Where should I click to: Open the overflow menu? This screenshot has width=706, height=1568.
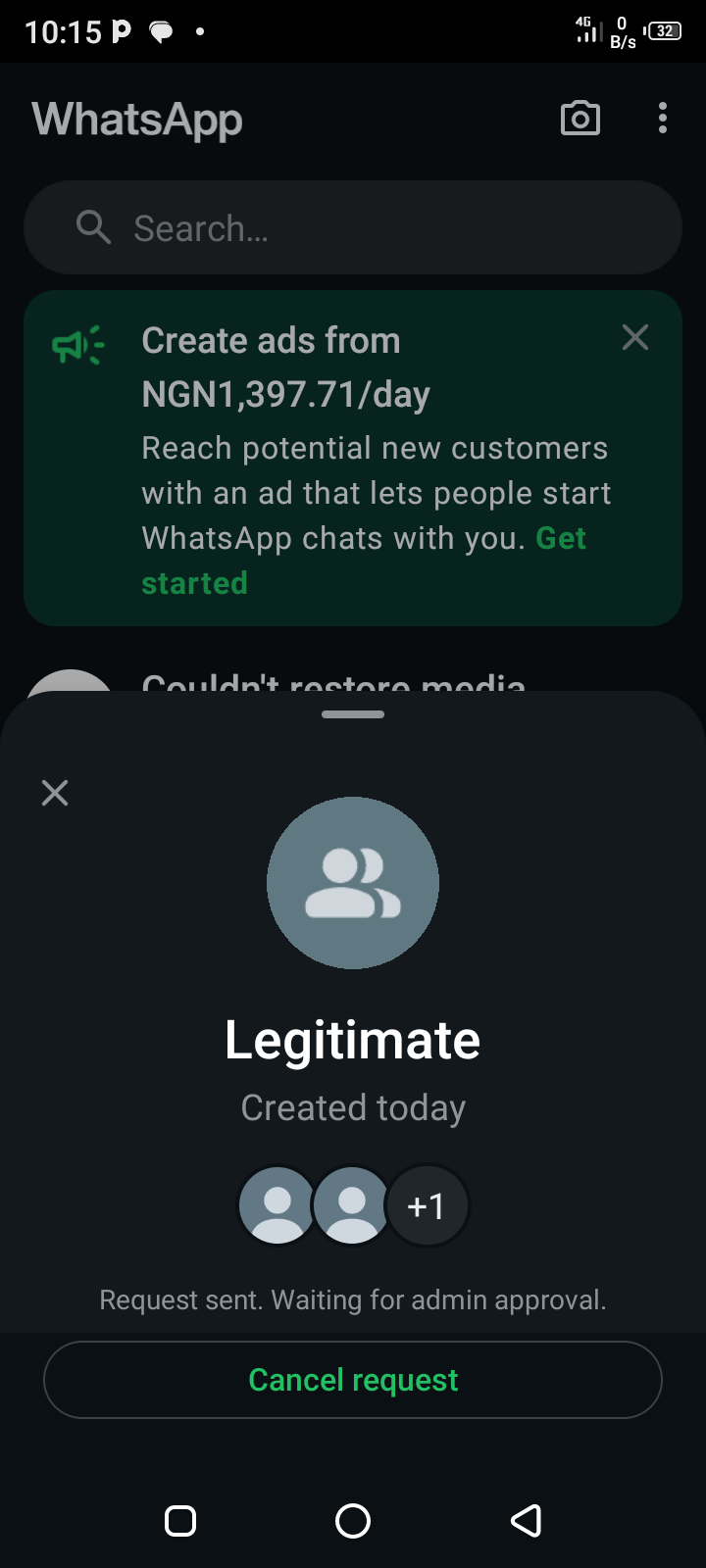point(663,119)
